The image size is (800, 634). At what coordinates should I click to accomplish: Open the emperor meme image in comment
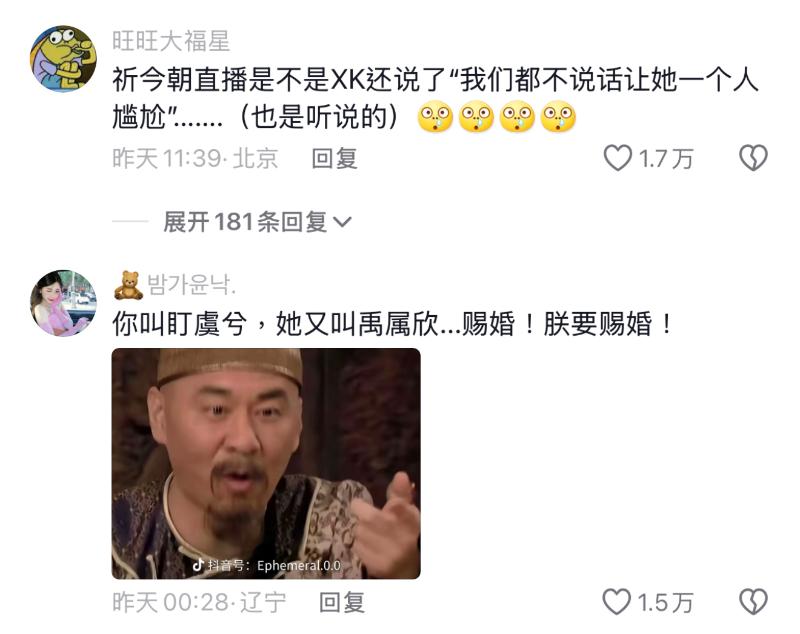(266, 463)
